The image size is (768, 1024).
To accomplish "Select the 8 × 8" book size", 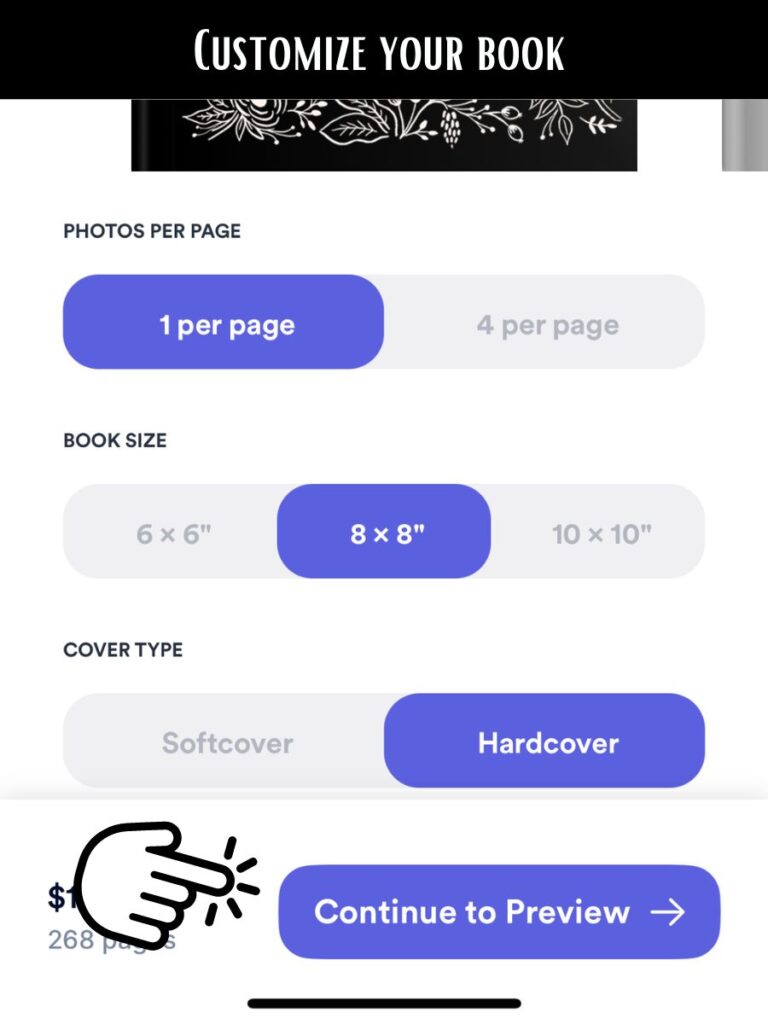I will [385, 533].
